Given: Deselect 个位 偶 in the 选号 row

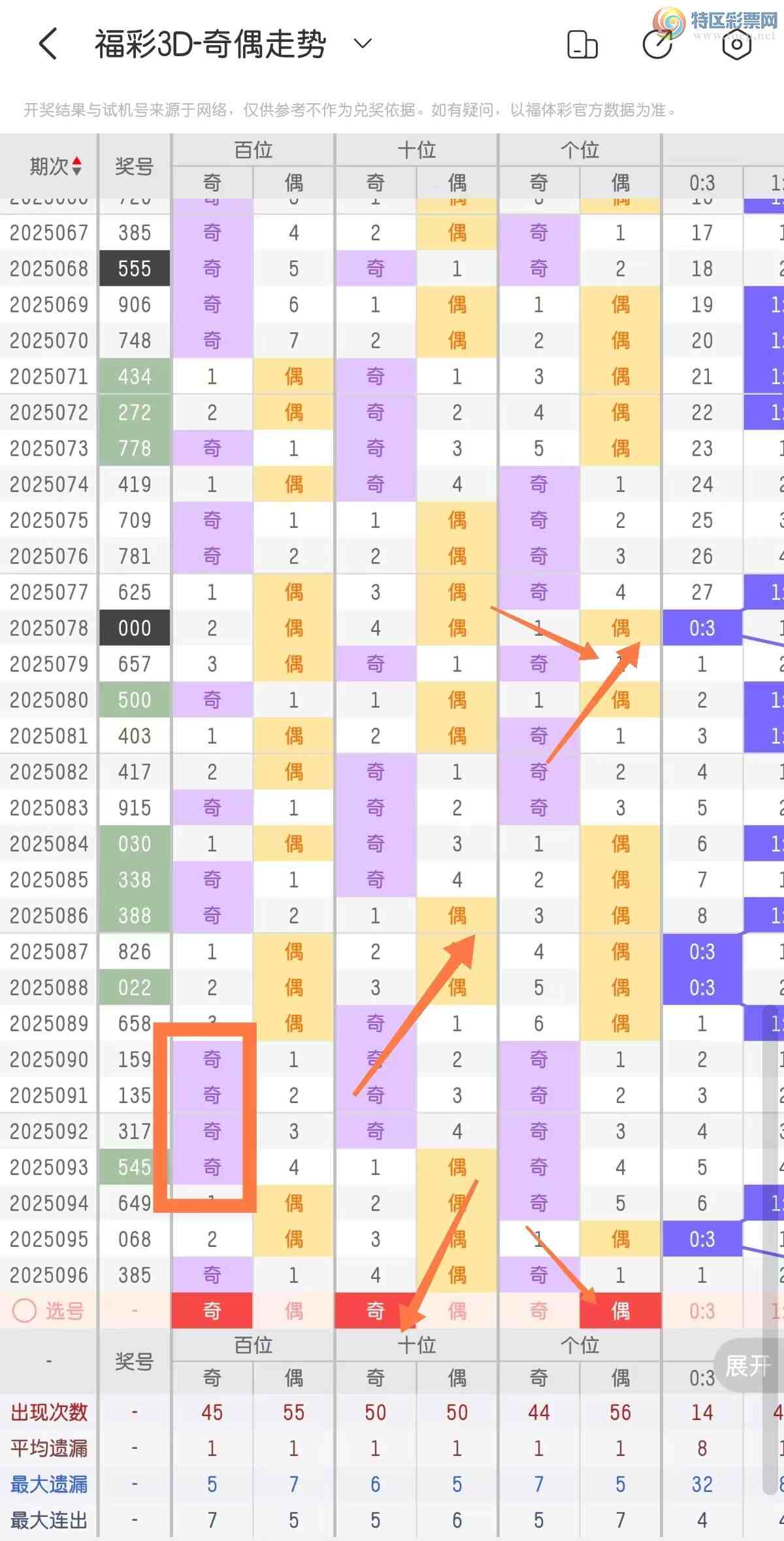Looking at the screenshot, I should pyautogui.click(x=620, y=1310).
